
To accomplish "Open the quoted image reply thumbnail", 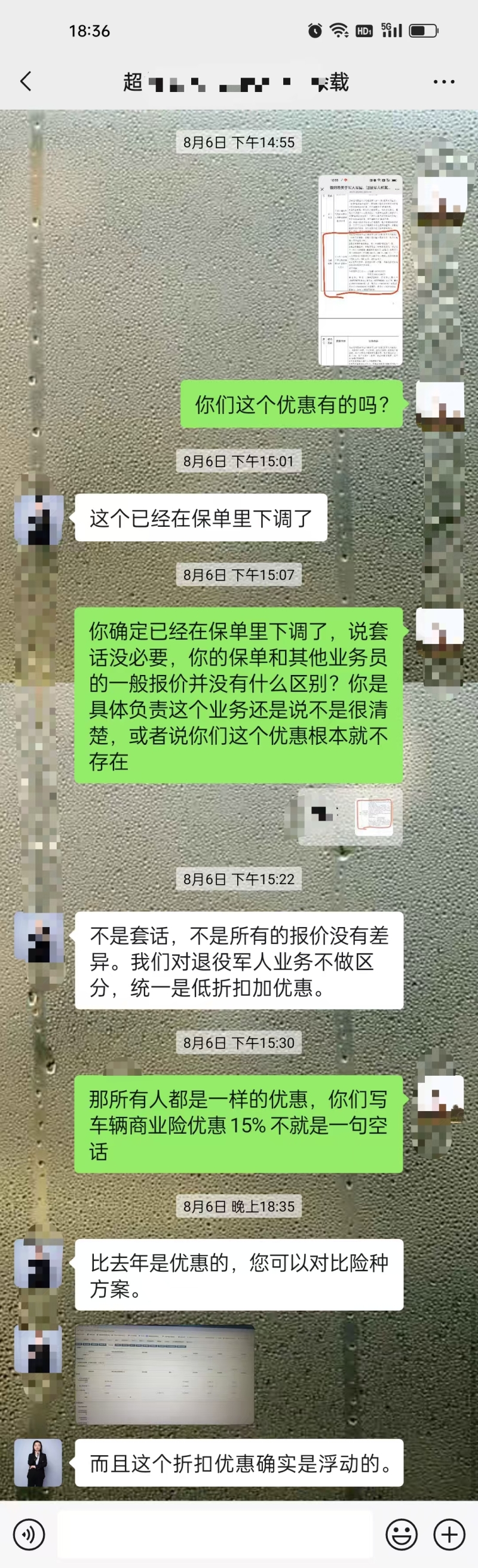I will click(x=374, y=815).
